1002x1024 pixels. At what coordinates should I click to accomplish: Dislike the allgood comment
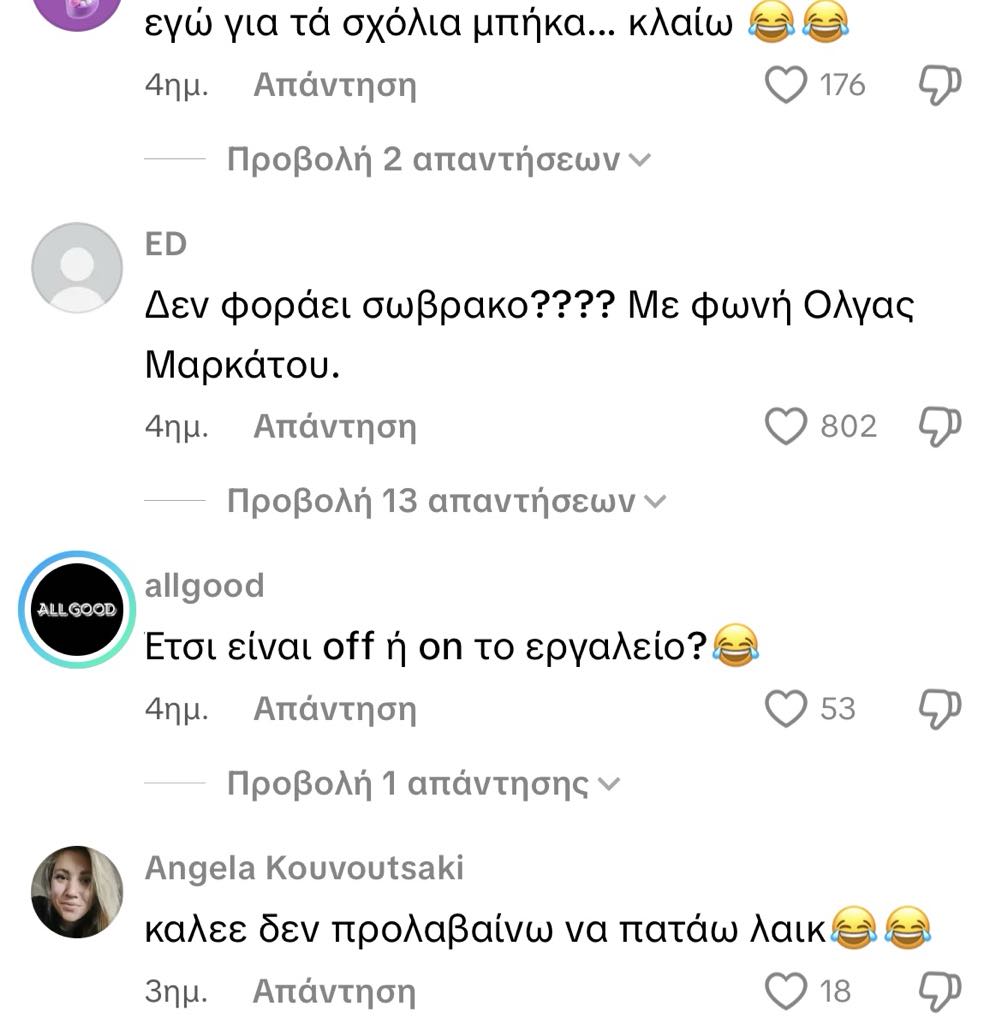click(x=939, y=709)
